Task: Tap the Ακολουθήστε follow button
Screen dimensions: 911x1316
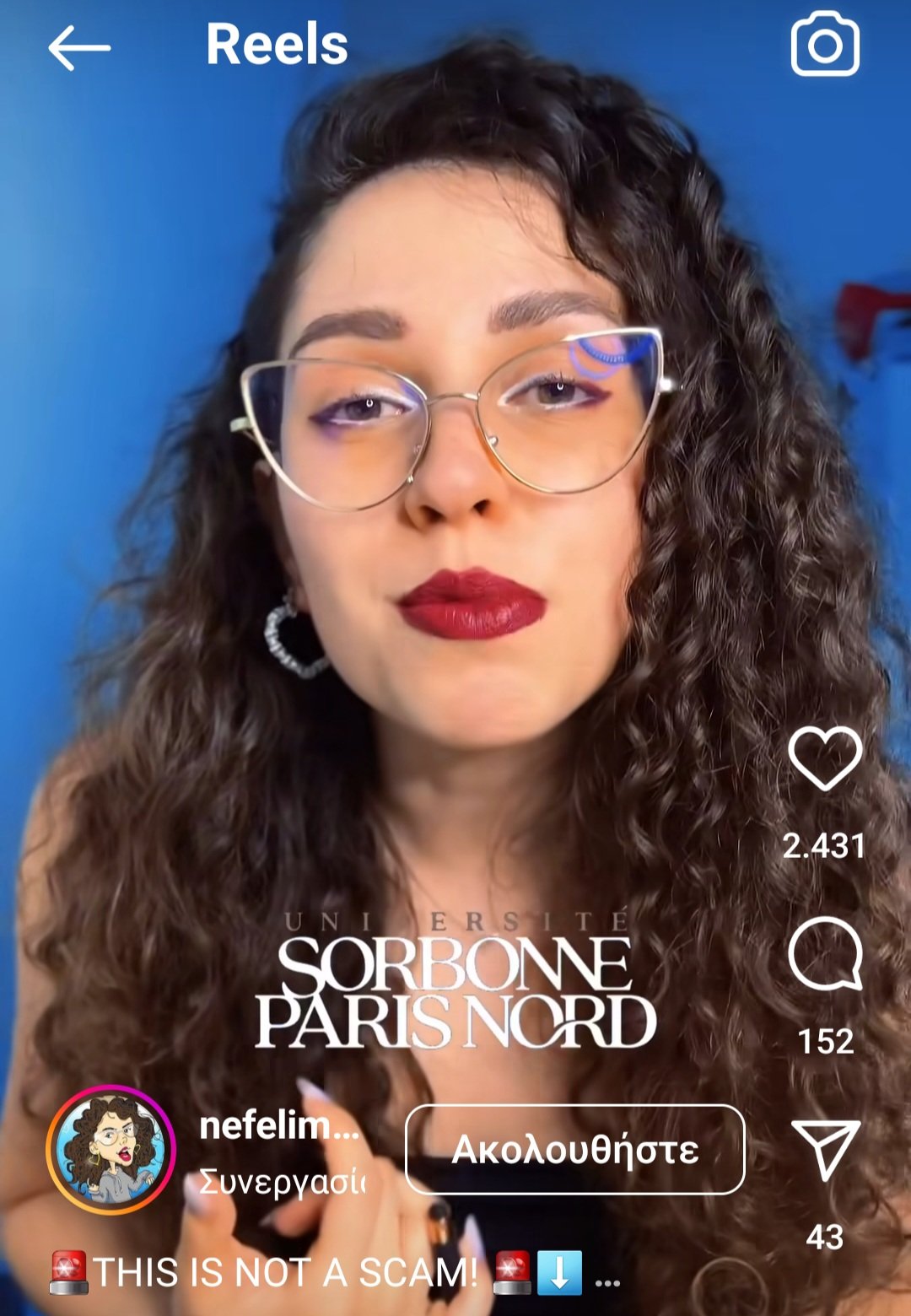Action: pyautogui.click(x=575, y=1149)
